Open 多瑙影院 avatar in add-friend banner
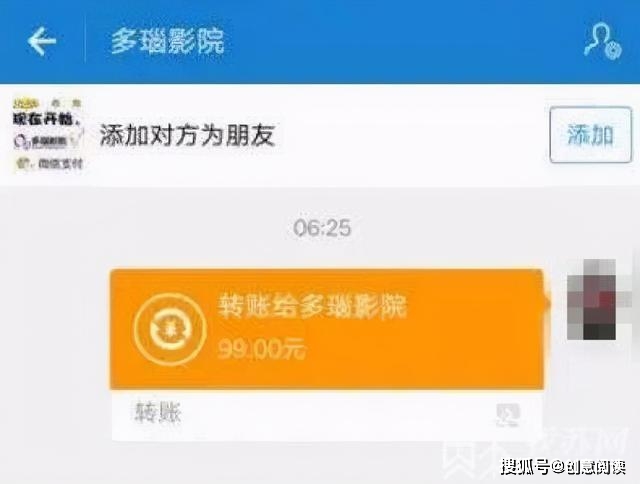640x484 pixels. (48, 136)
